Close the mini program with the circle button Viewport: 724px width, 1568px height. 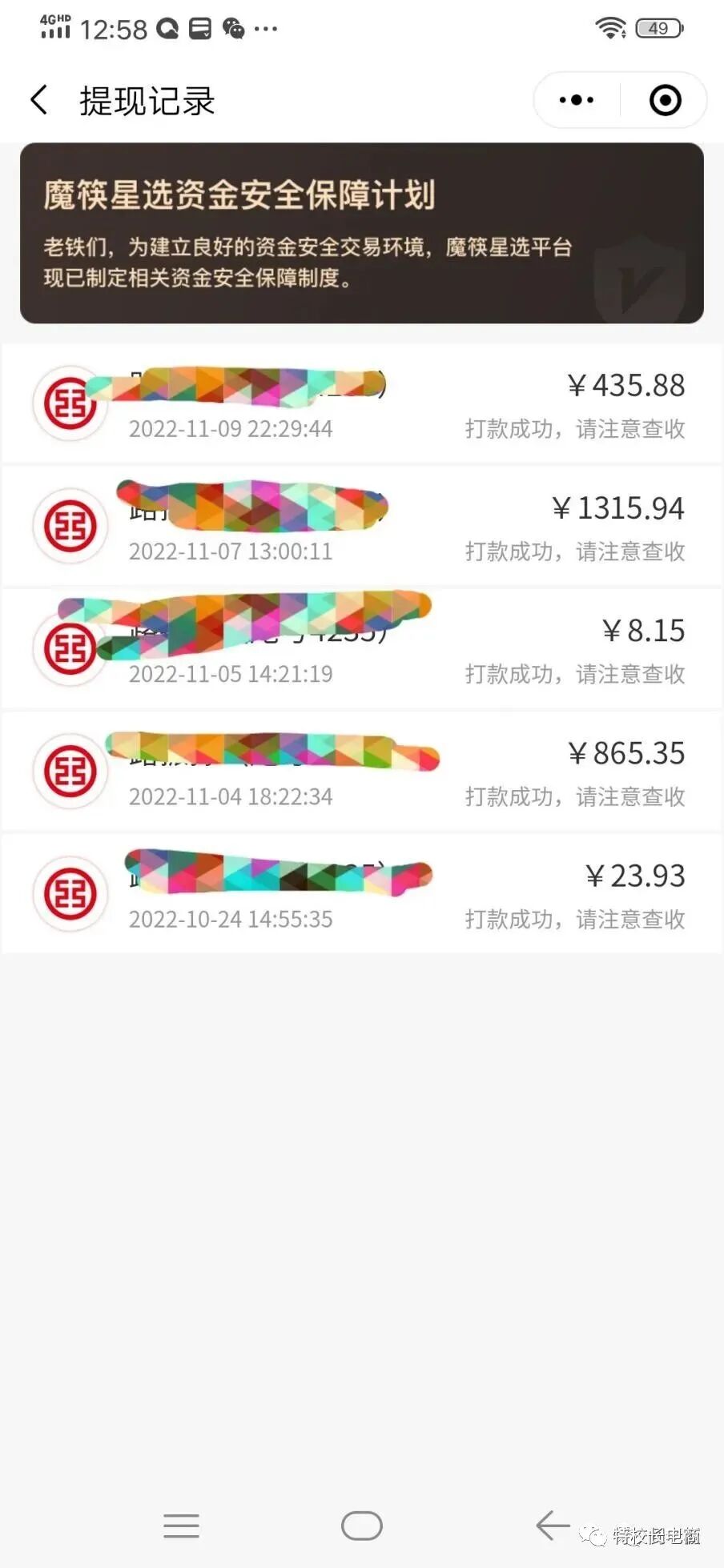coord(665,101)
